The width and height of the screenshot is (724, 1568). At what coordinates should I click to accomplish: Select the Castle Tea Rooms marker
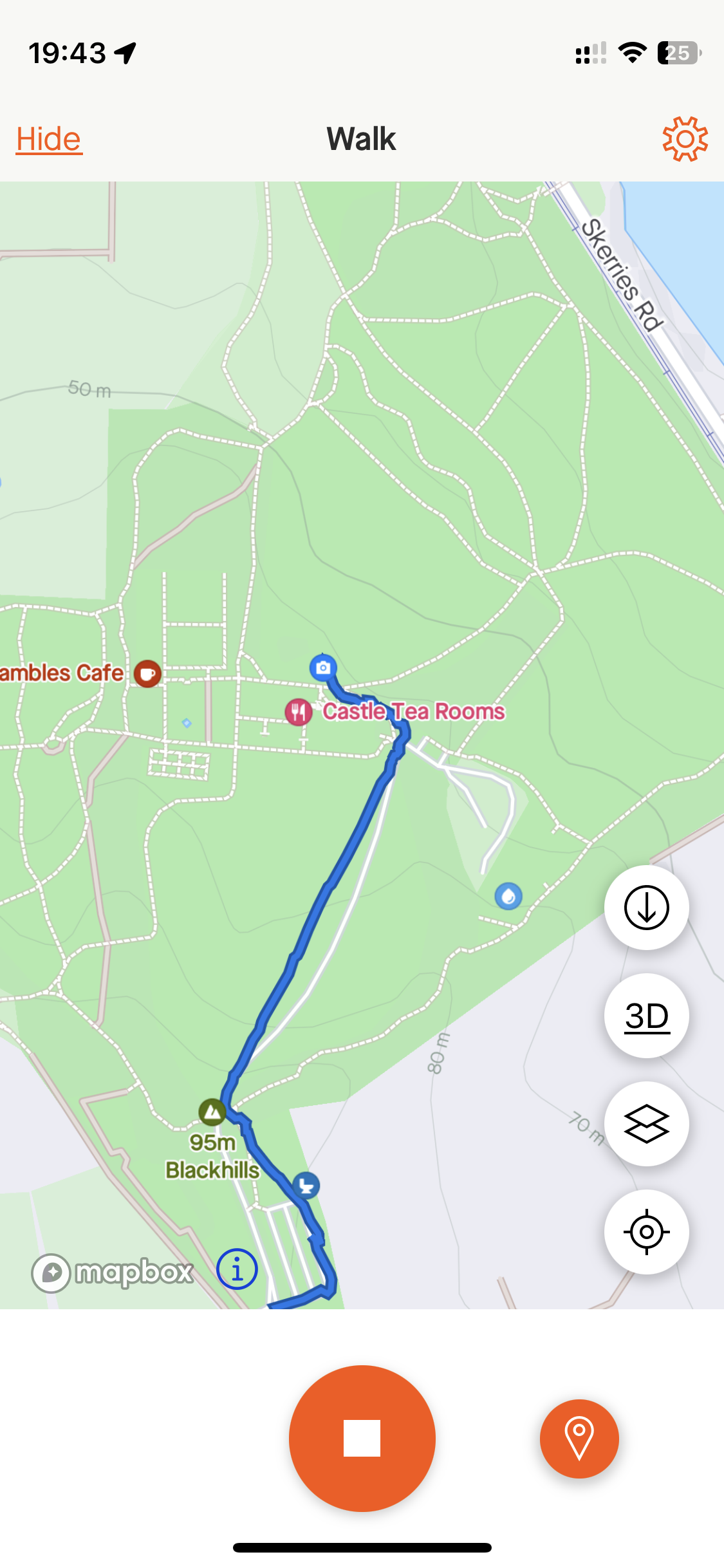(x=299, y=712)
